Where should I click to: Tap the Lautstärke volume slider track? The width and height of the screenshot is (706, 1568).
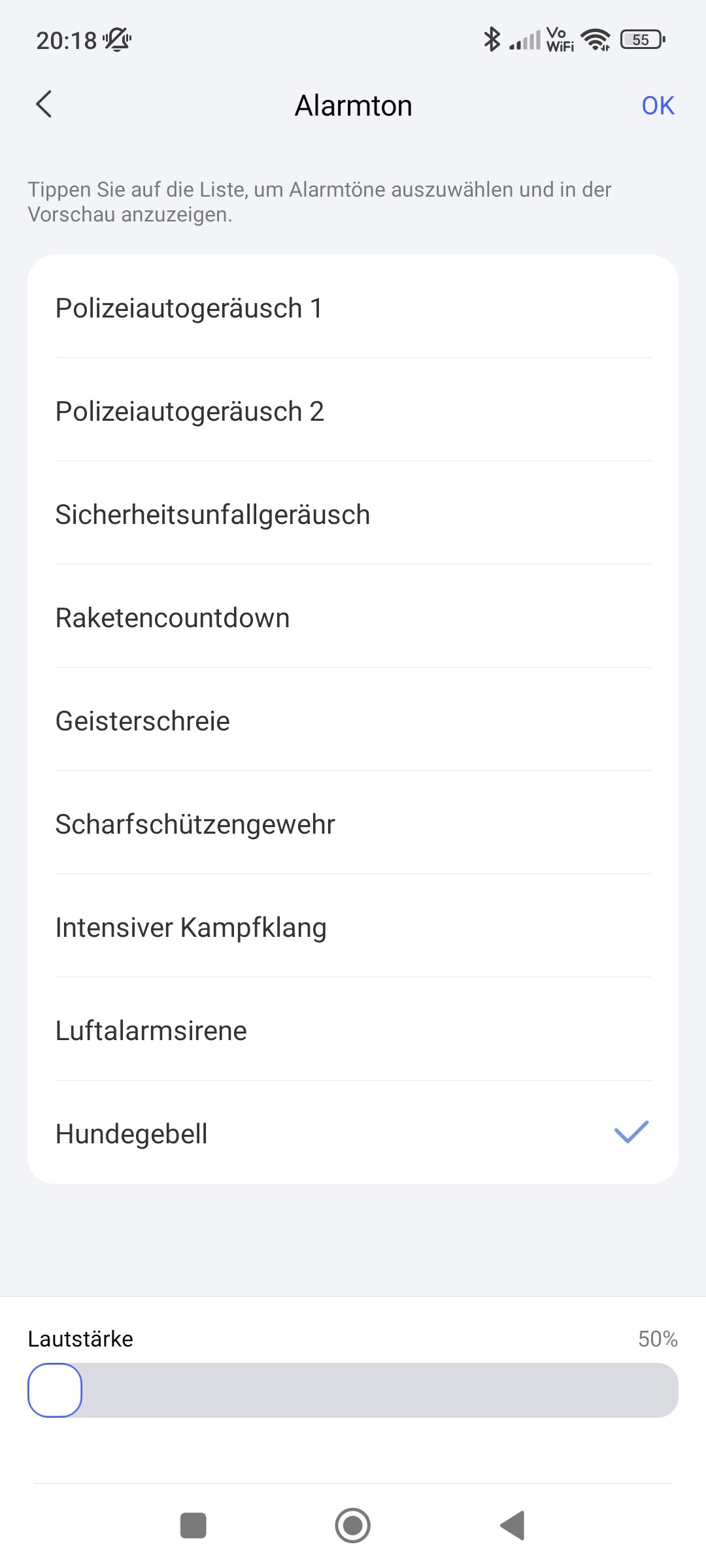(379, 1390)
